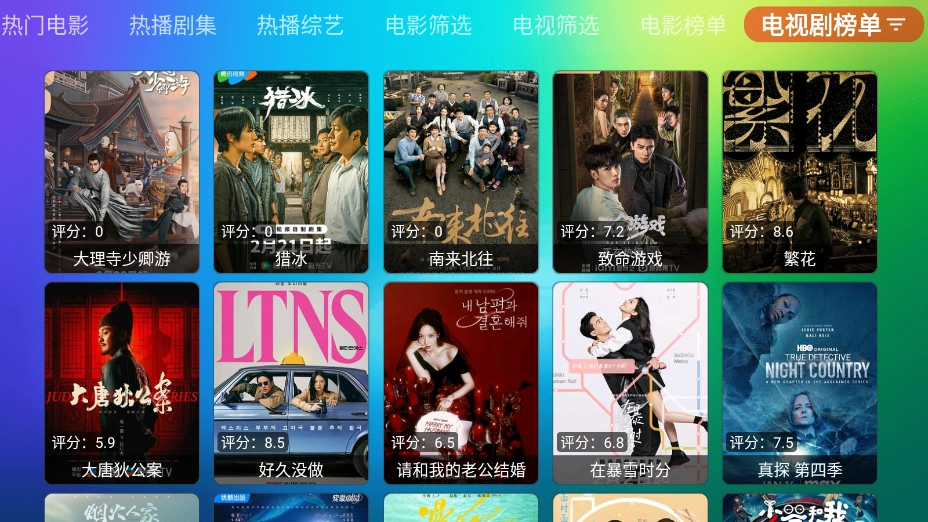This screenshot has width=928, height=522.
Task: Open the 大唐狄公案 card
Action: coord(122,383)
